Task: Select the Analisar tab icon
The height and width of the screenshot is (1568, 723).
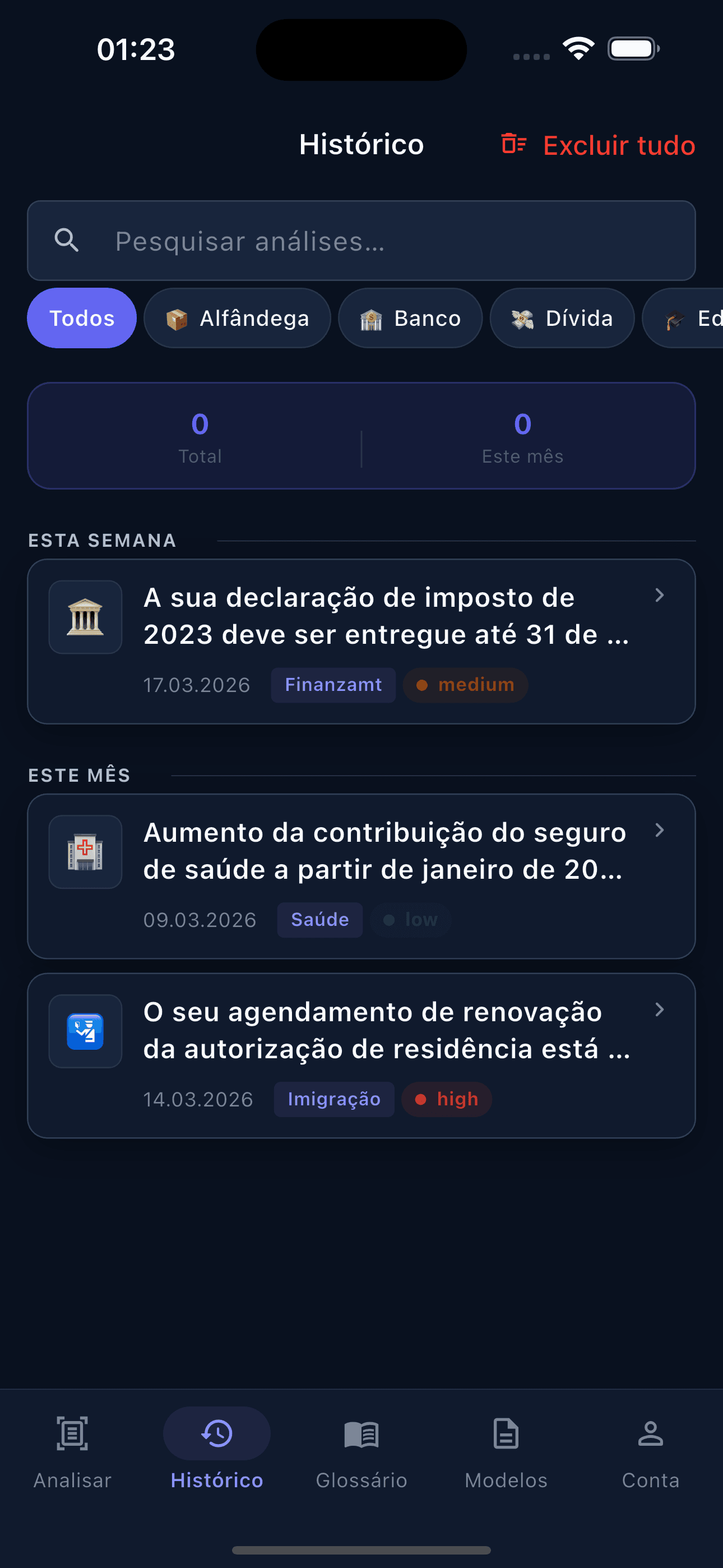Action: [71, 1433]
